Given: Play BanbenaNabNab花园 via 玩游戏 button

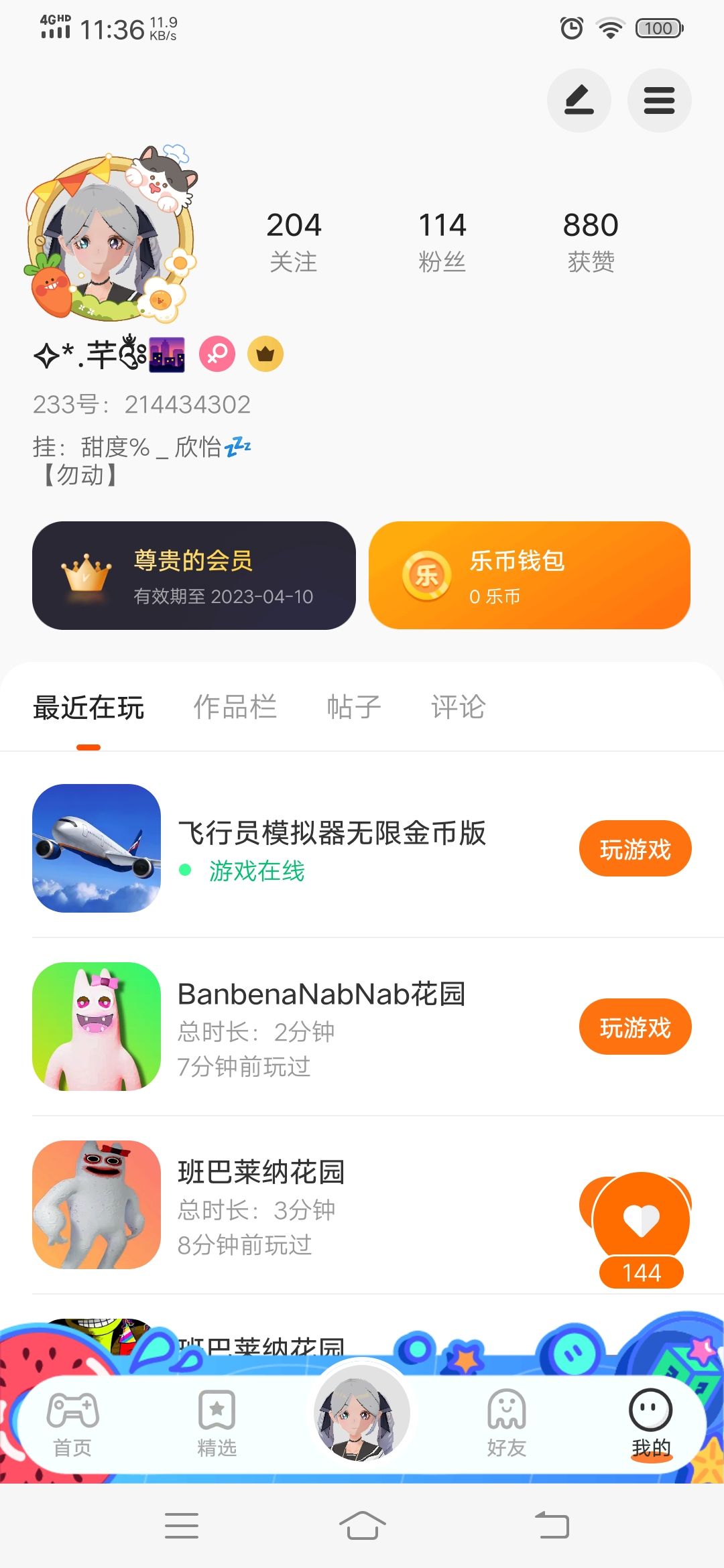Looking at the screenshot, I should (x=635, y=1027).
